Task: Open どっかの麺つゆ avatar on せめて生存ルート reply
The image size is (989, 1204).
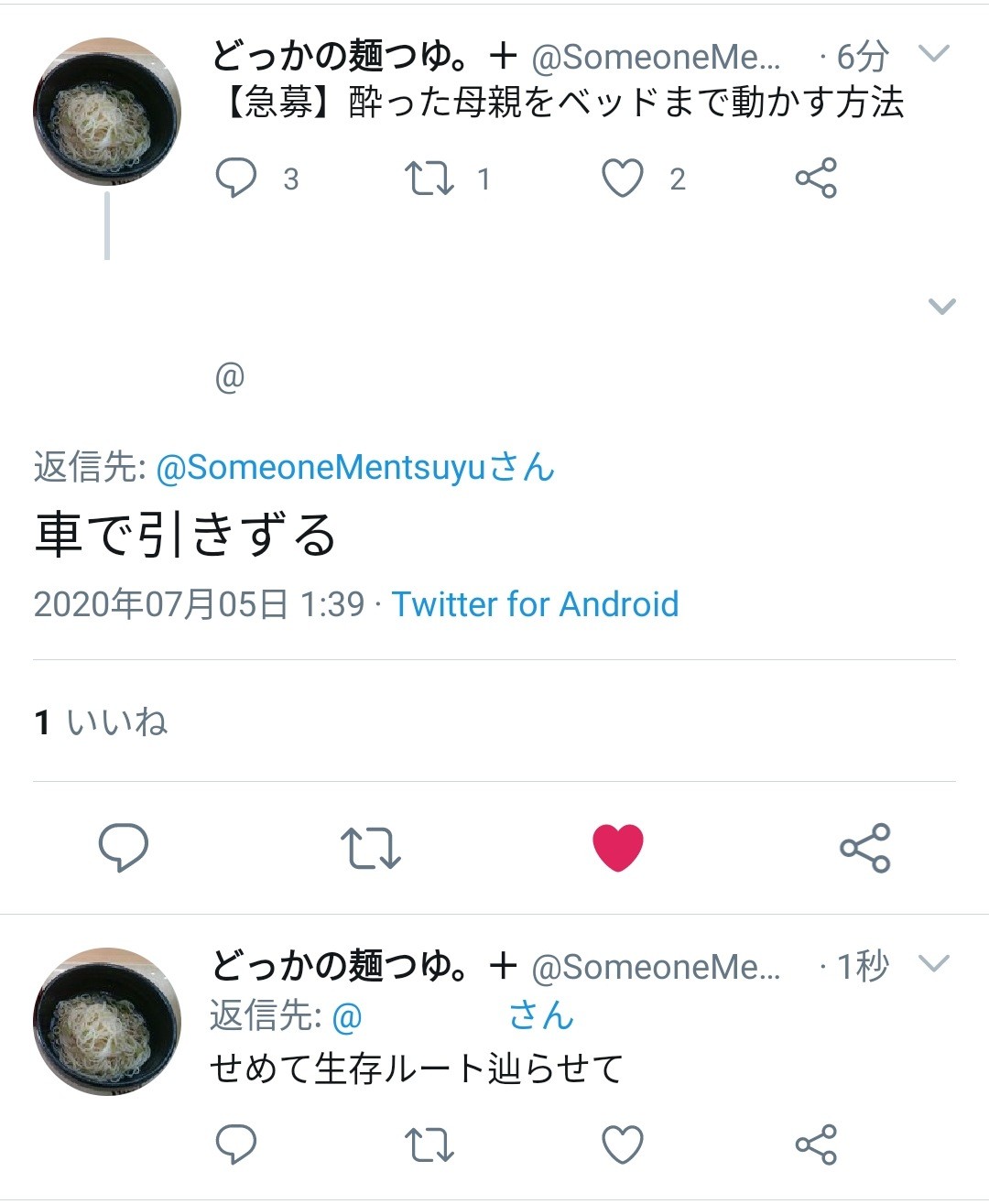Action: [107, 1022]
